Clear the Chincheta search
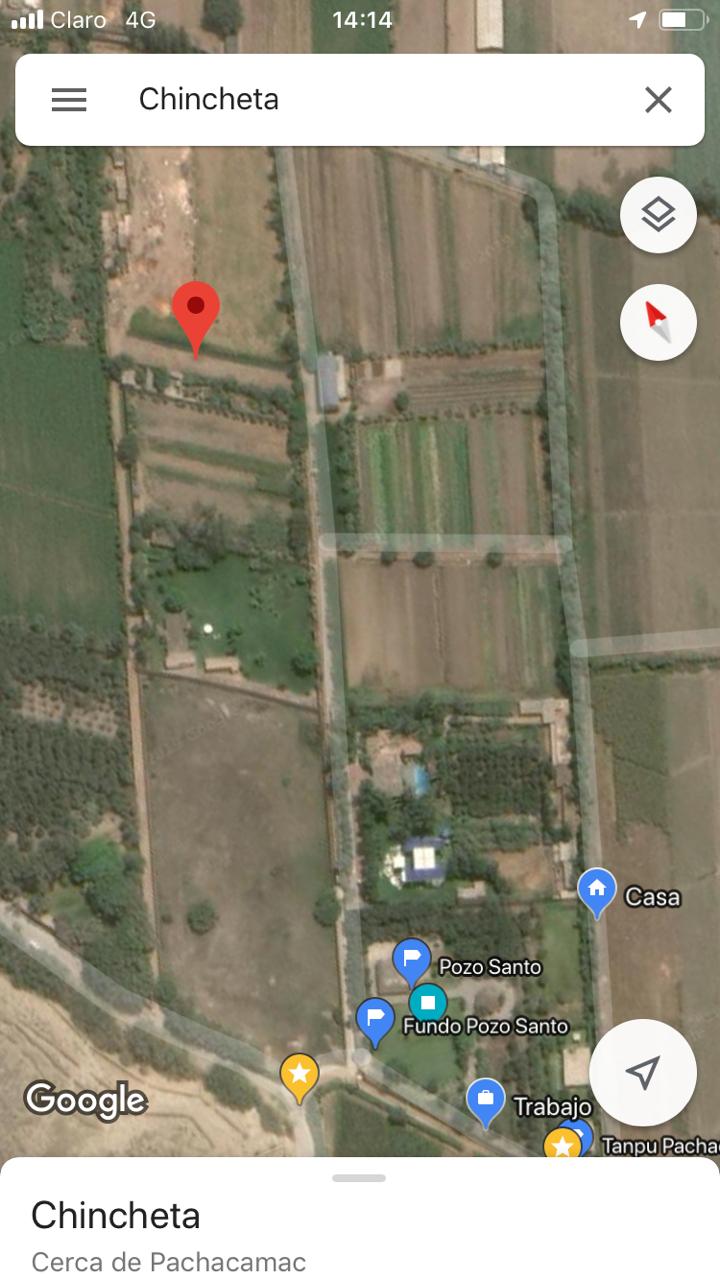Image resolution: width=720 pixels, height=1280 pixels. tap(657, 99)
